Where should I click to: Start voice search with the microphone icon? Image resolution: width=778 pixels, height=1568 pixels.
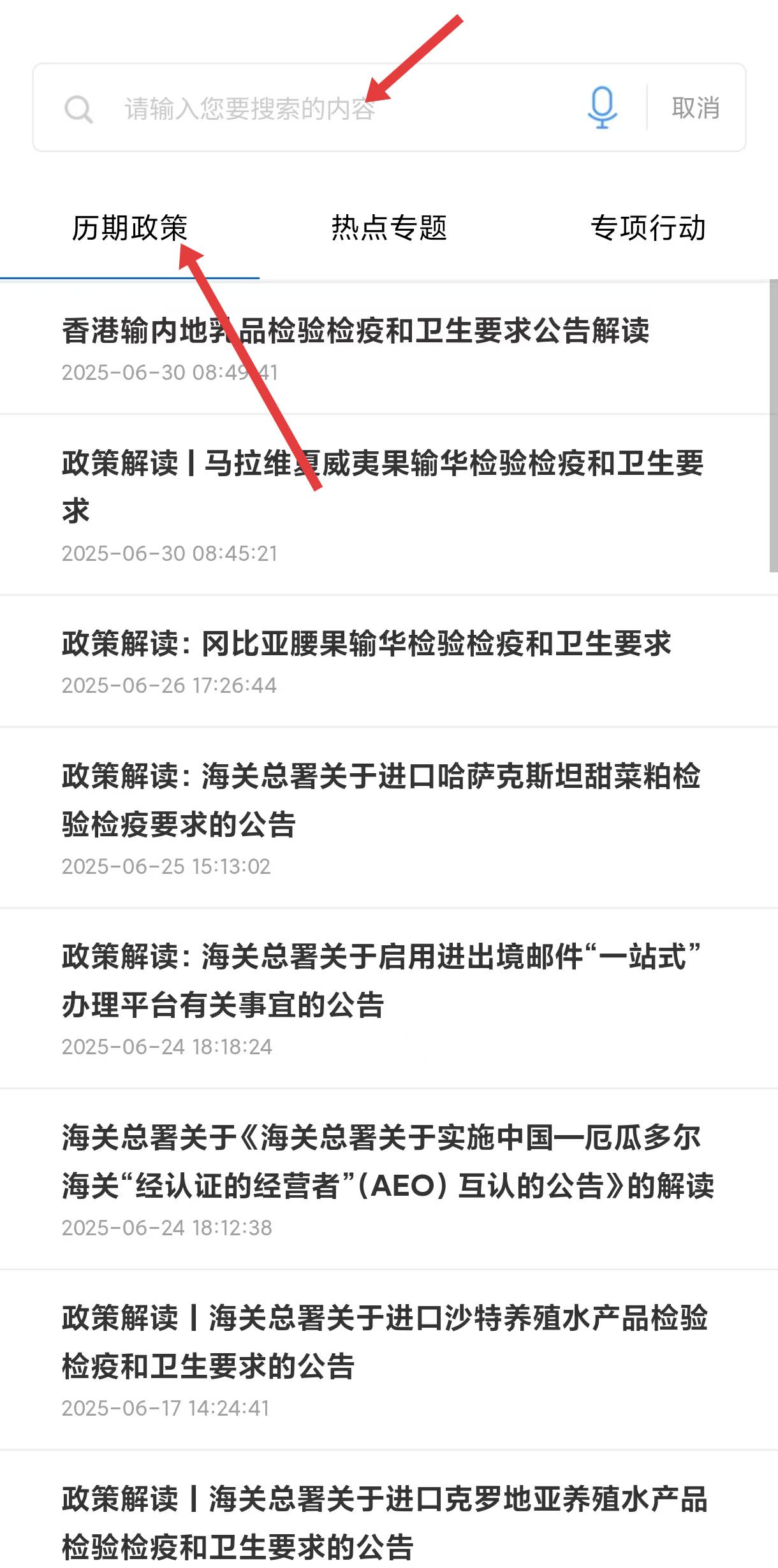tap(602, 108)
